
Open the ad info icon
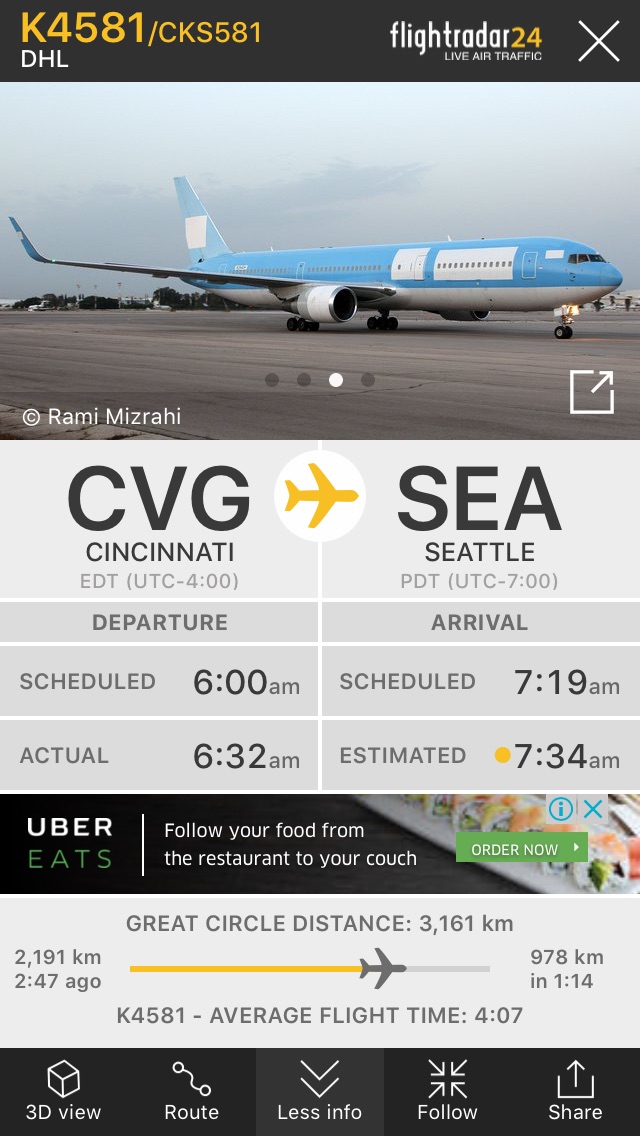(x=561, y=809)
